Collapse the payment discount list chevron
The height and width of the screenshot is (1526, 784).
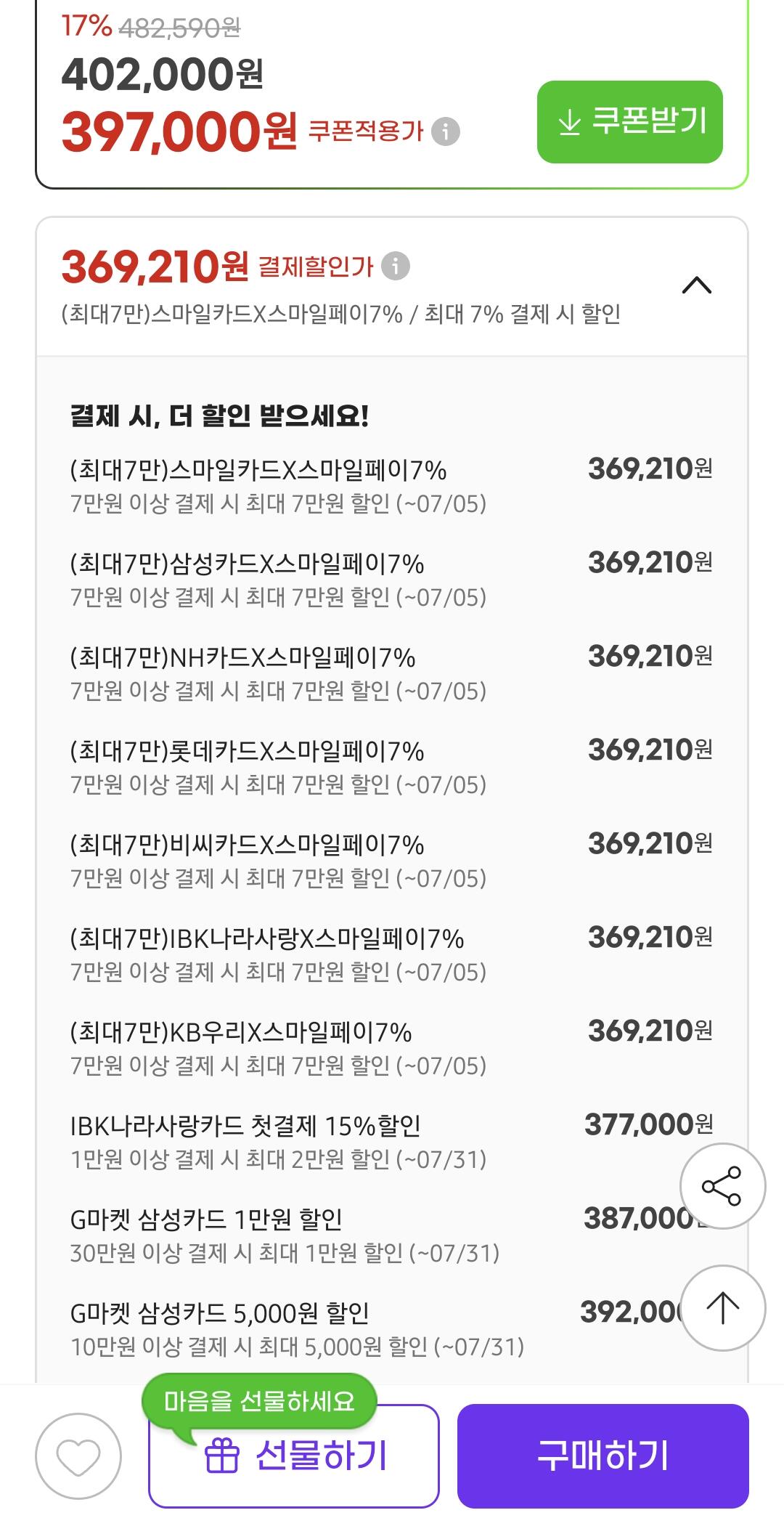tap(697, 285)
